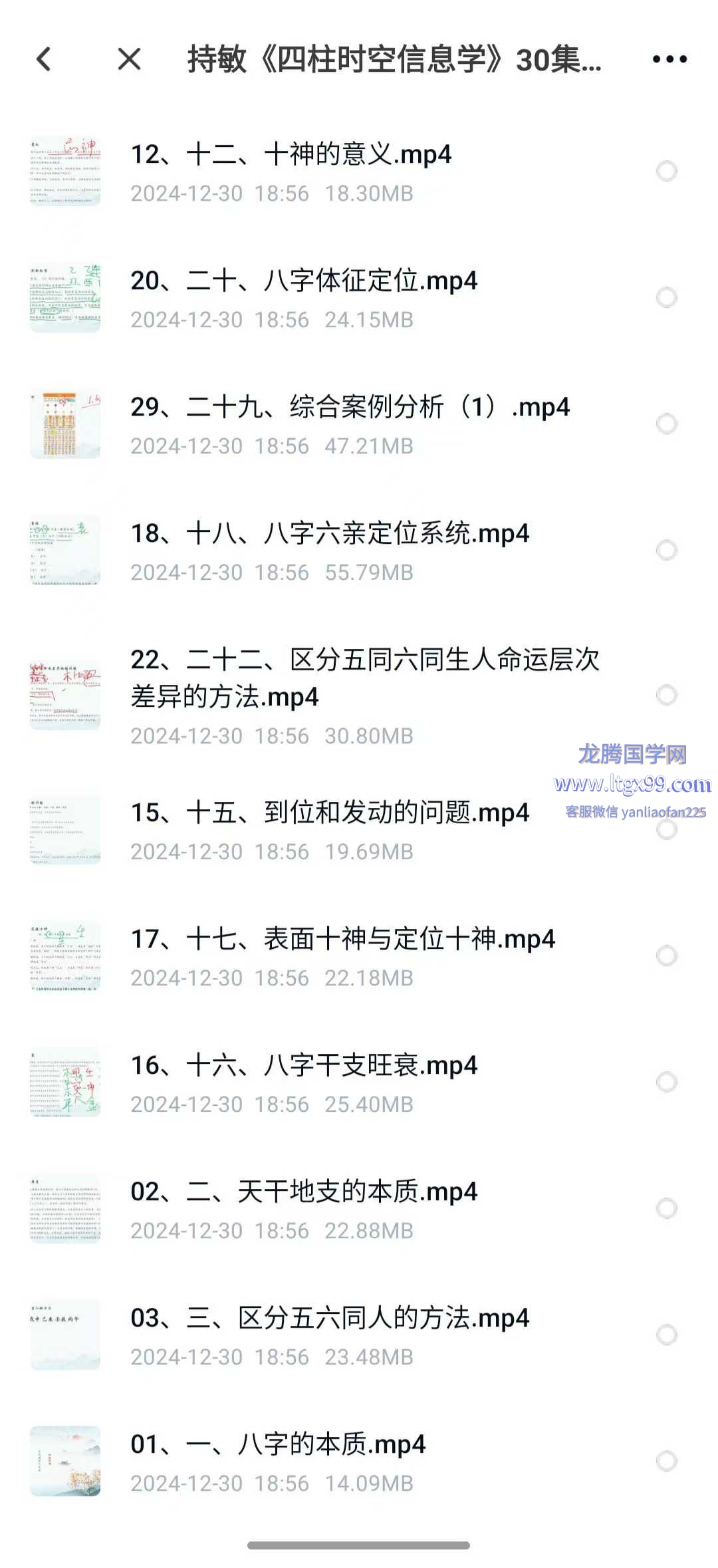Open video 29 综合案例分析（1）.mp4

350,407
